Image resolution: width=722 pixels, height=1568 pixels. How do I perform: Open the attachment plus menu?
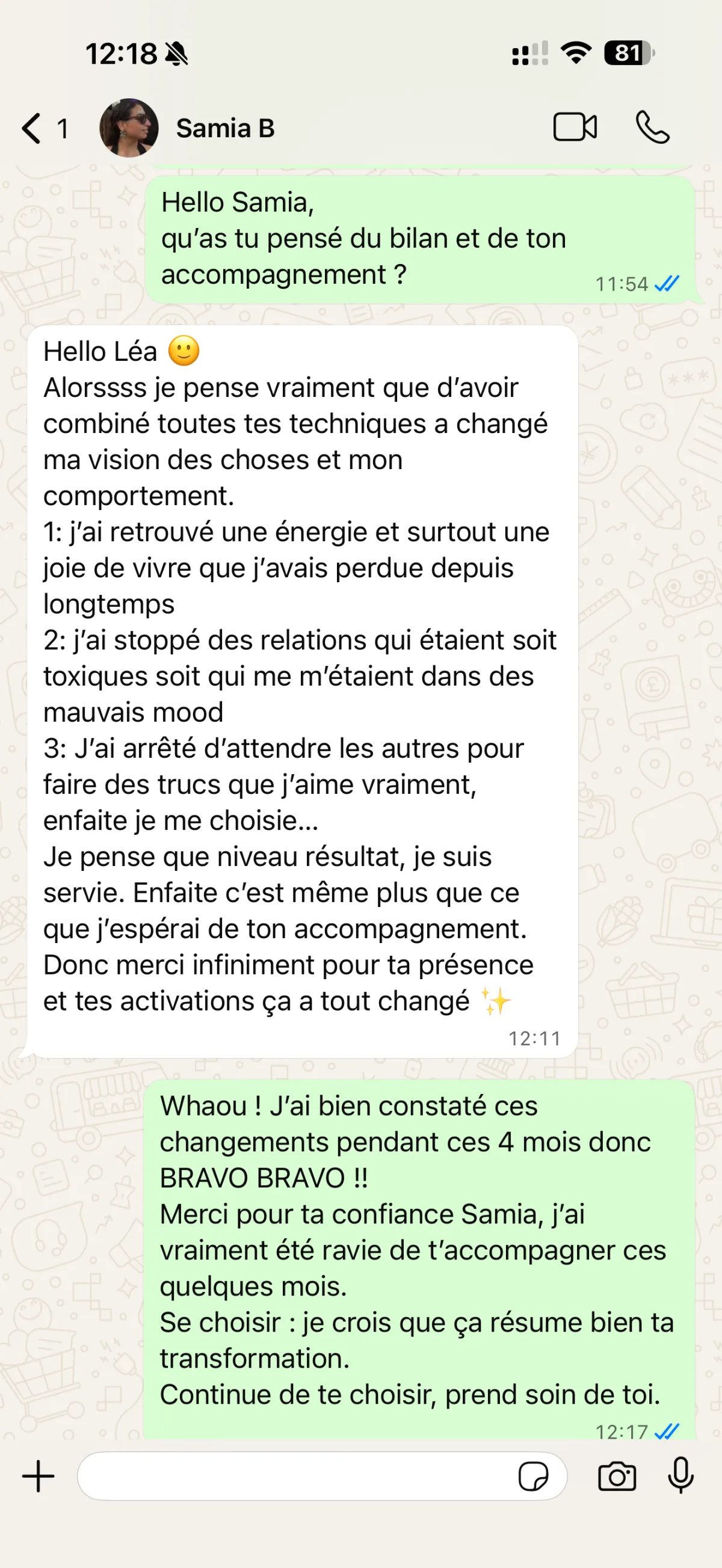coord(39,1476)
